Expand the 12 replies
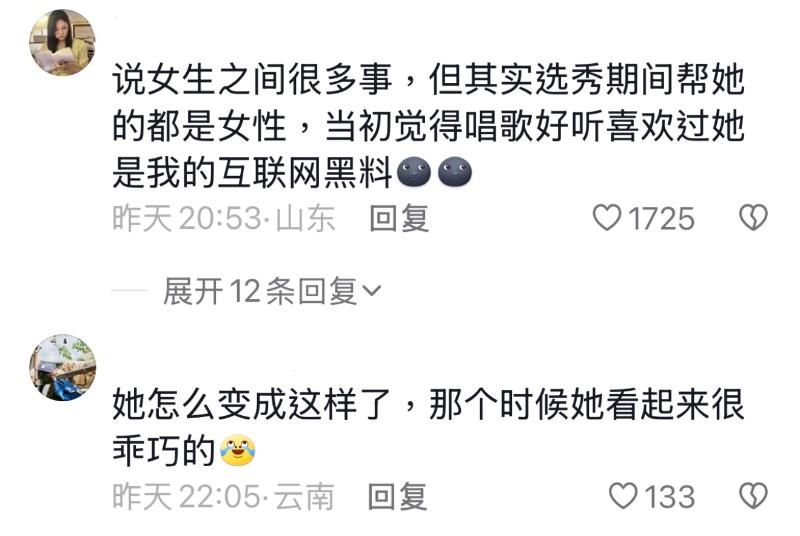The image size is (800, 536). coord(272,291)
